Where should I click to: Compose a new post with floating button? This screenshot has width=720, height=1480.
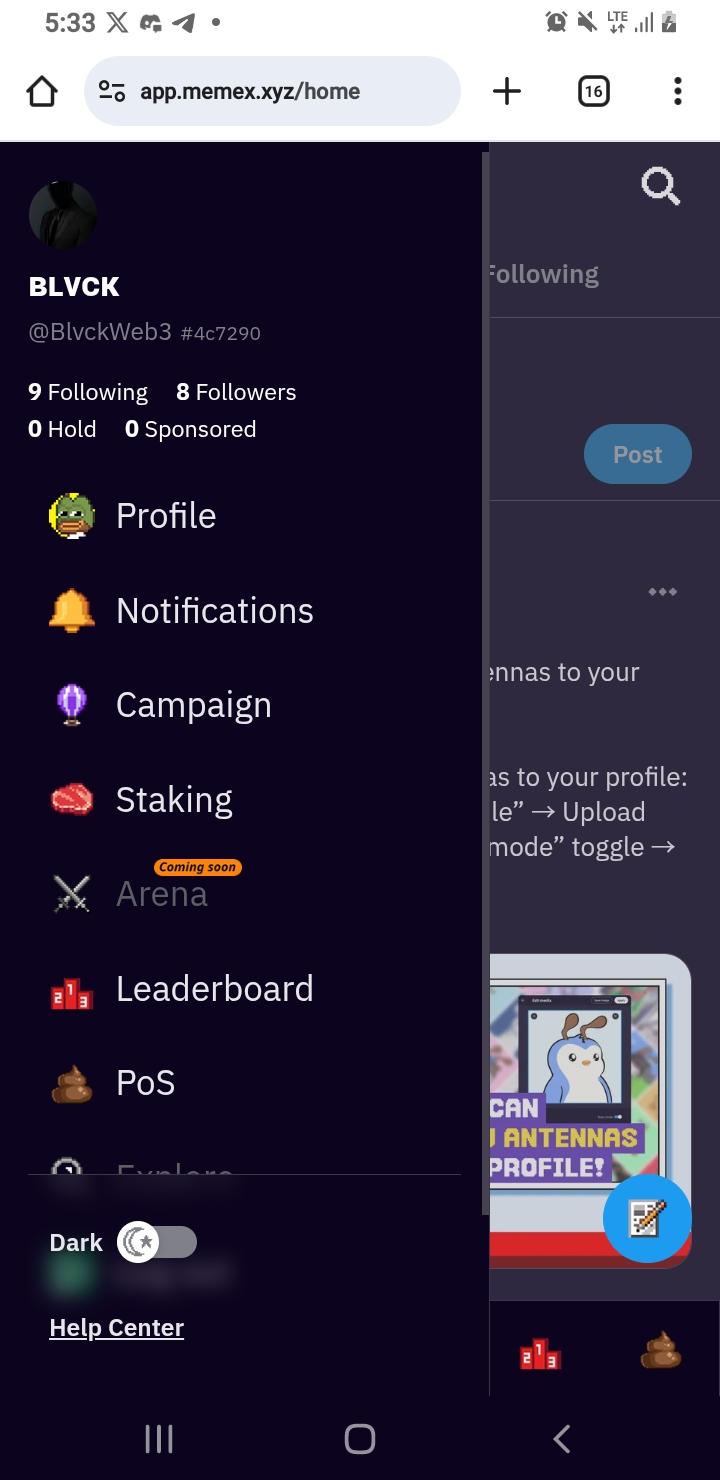point(647,1218)
